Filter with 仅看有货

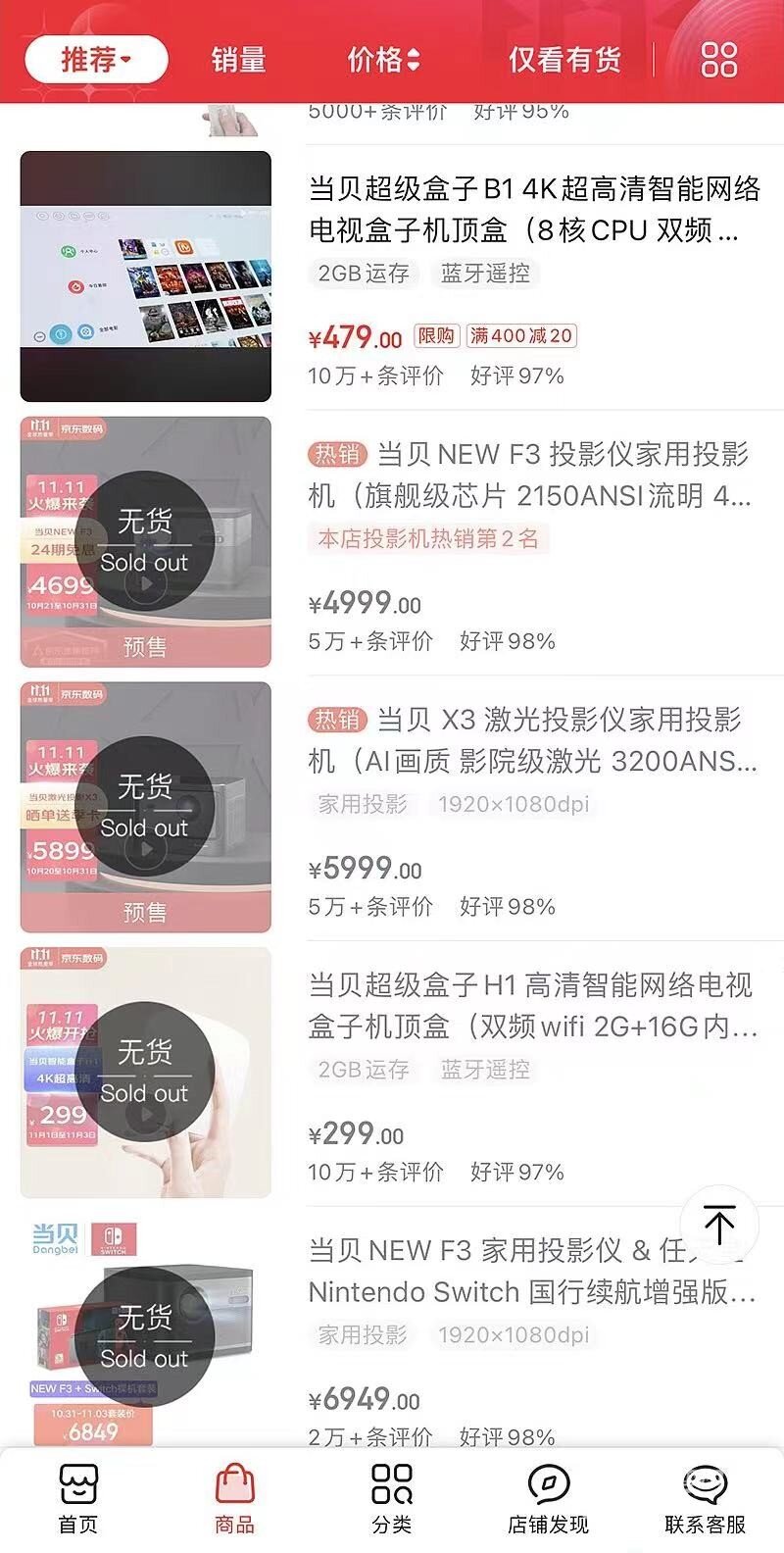tap(564, 60)
